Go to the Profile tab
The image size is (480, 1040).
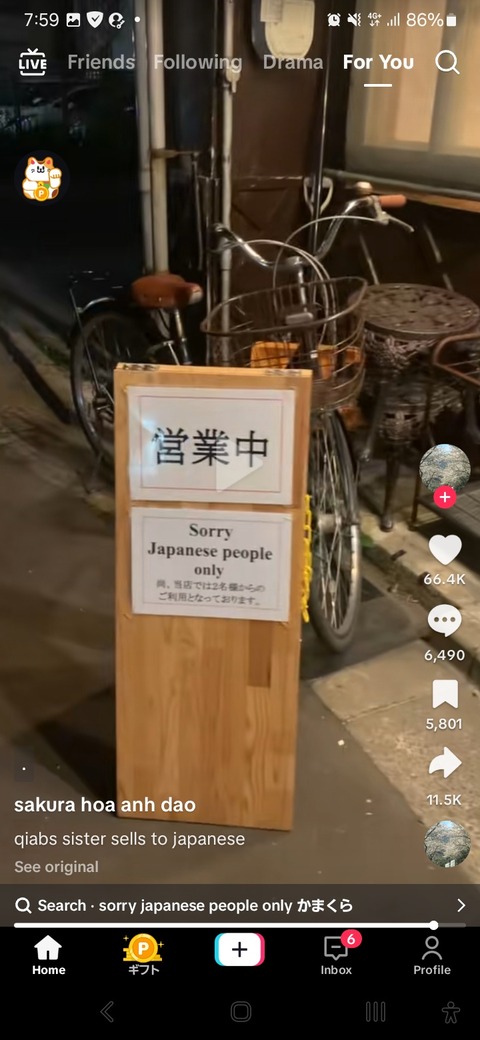click(x=432, y=955)
